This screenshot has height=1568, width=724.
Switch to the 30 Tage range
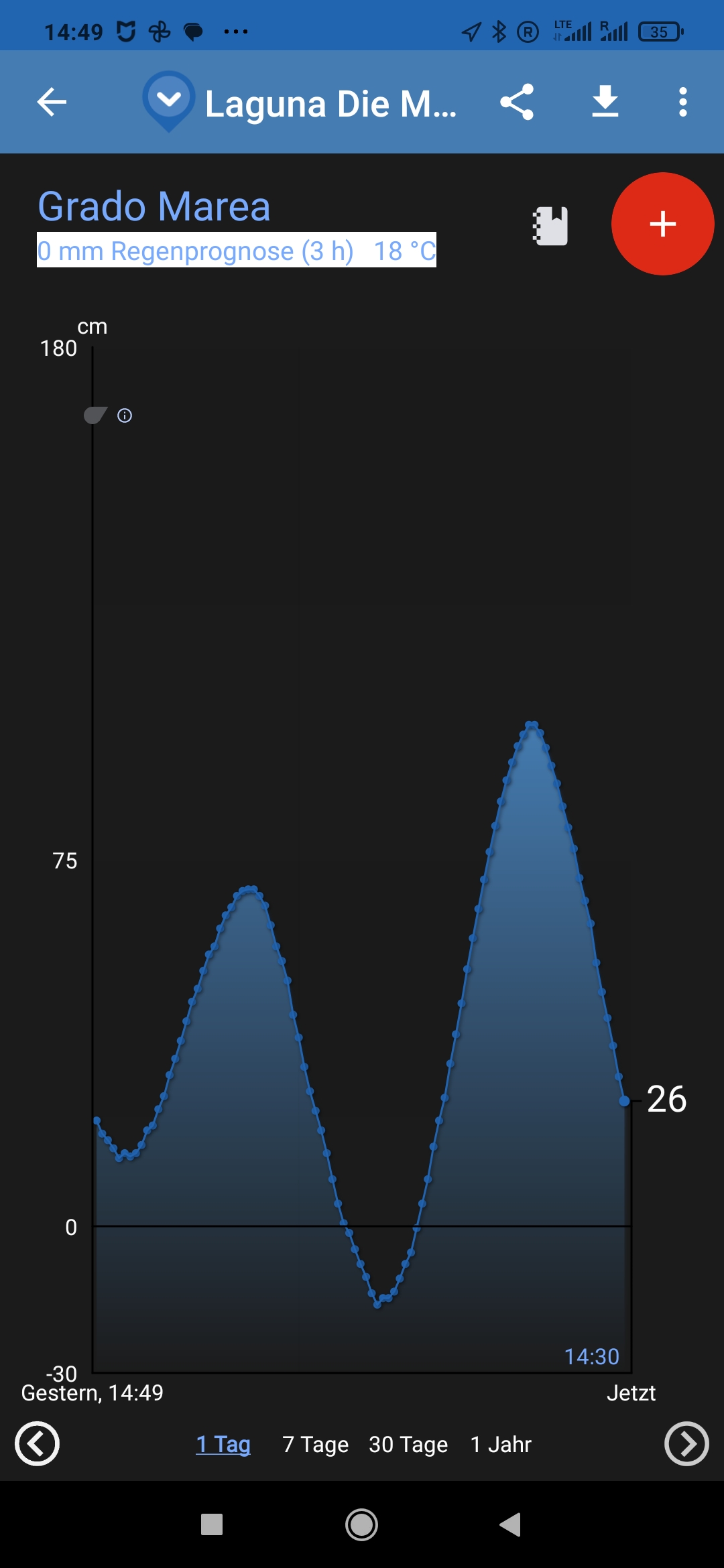click(x=408, y=1444)
